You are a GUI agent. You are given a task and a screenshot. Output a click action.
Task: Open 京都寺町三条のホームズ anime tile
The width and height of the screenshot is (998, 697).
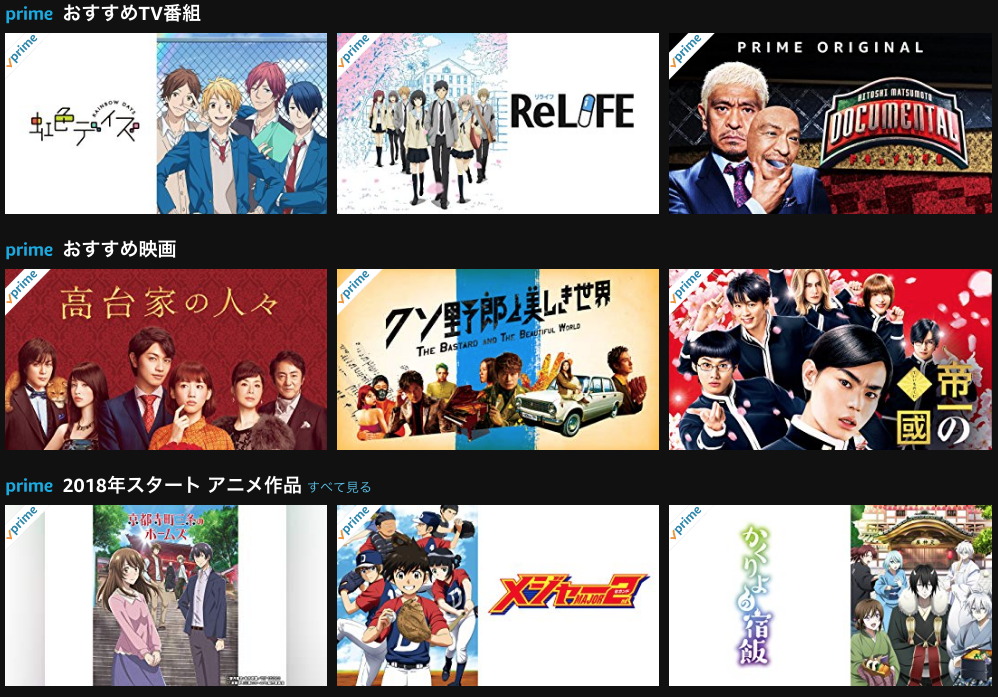tap(166, 595)
